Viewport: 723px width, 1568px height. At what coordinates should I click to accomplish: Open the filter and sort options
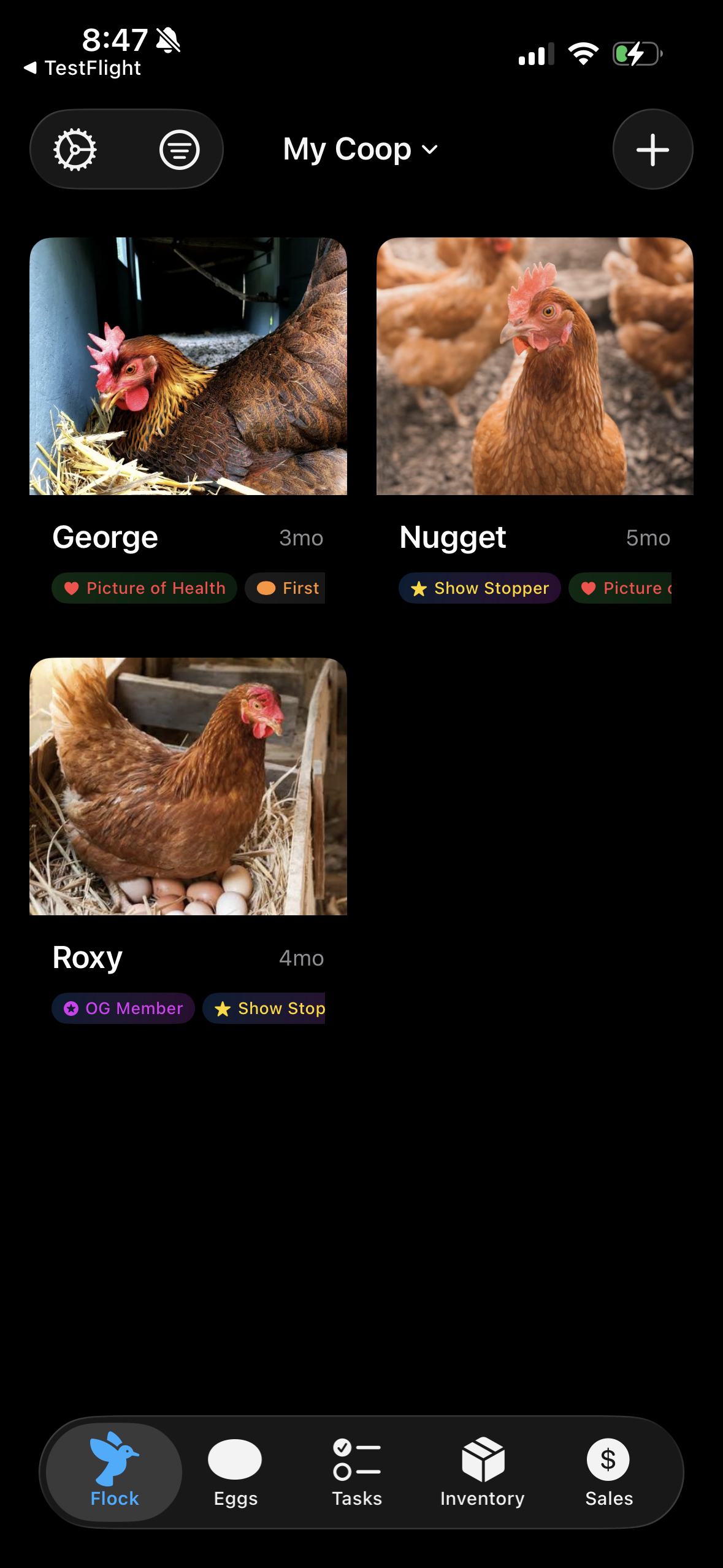pos(179,149)
